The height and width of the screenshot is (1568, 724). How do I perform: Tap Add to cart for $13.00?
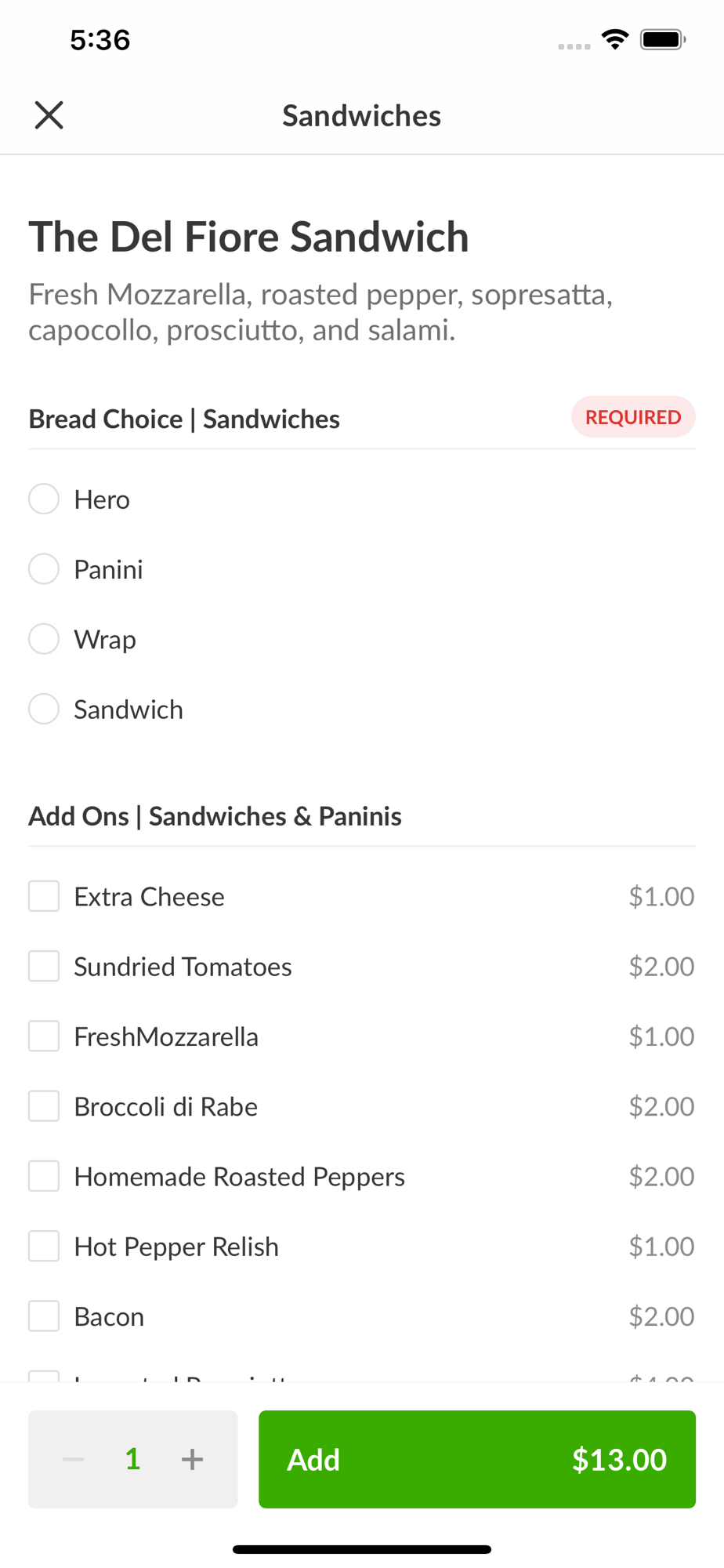(x=477, y=1459)
